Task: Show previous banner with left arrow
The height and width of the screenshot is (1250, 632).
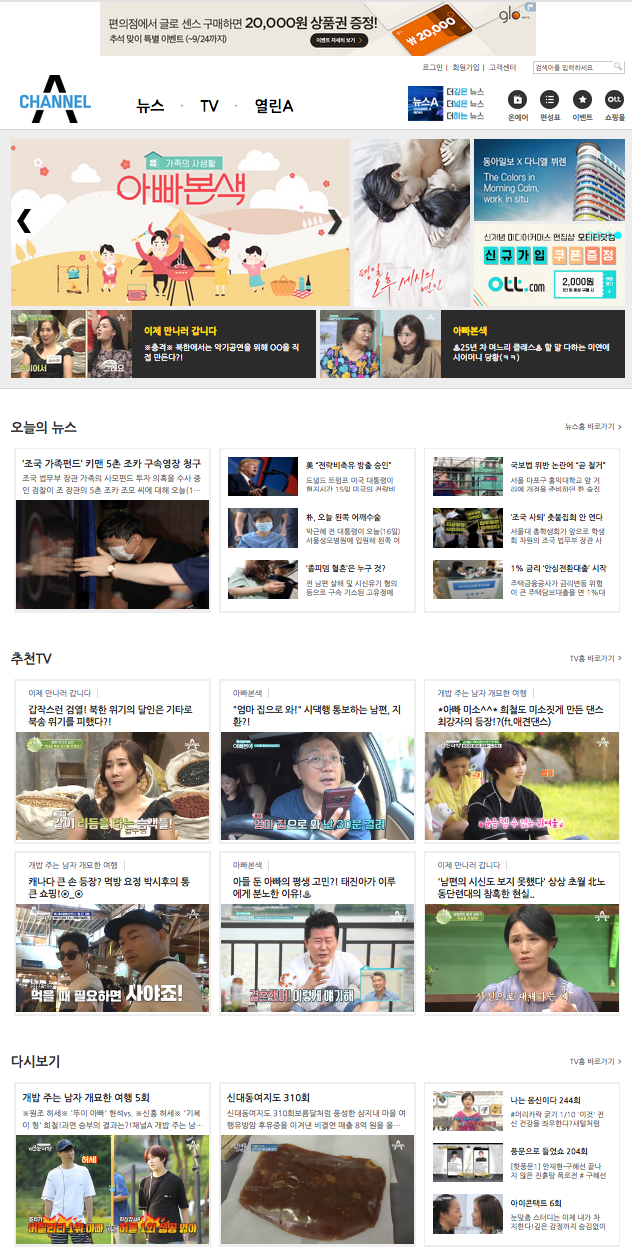Action: click(x=25, y=221)
